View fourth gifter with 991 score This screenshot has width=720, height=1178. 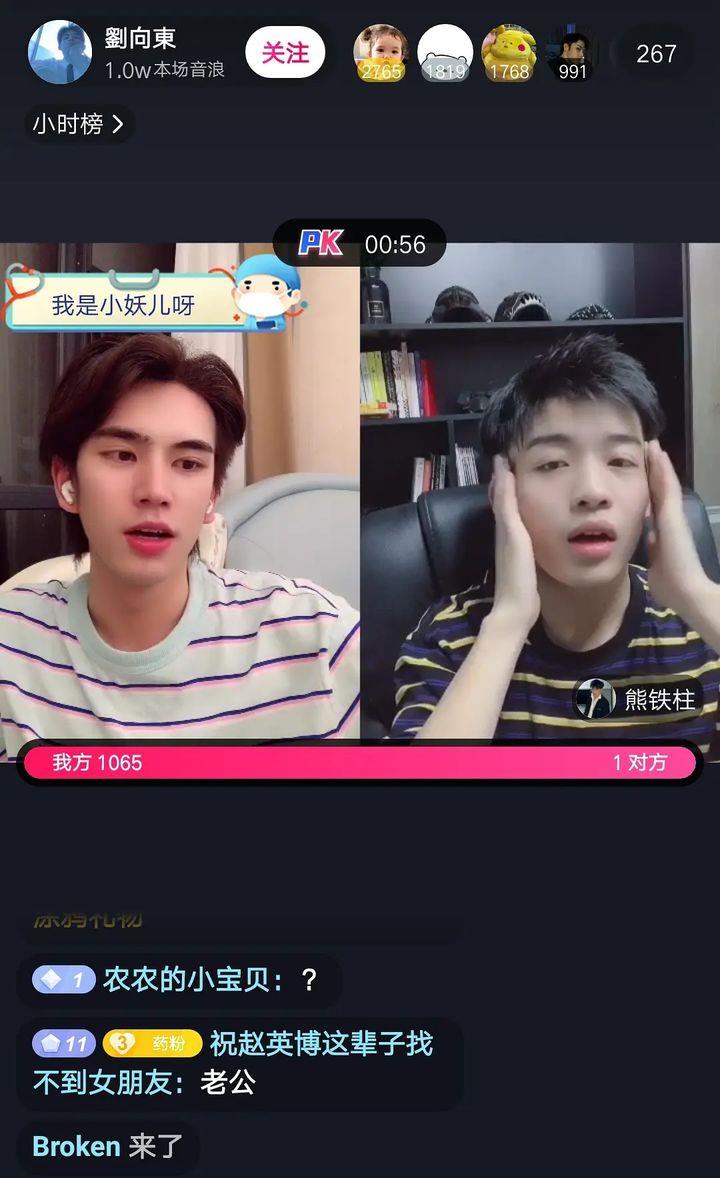point(572,52)
